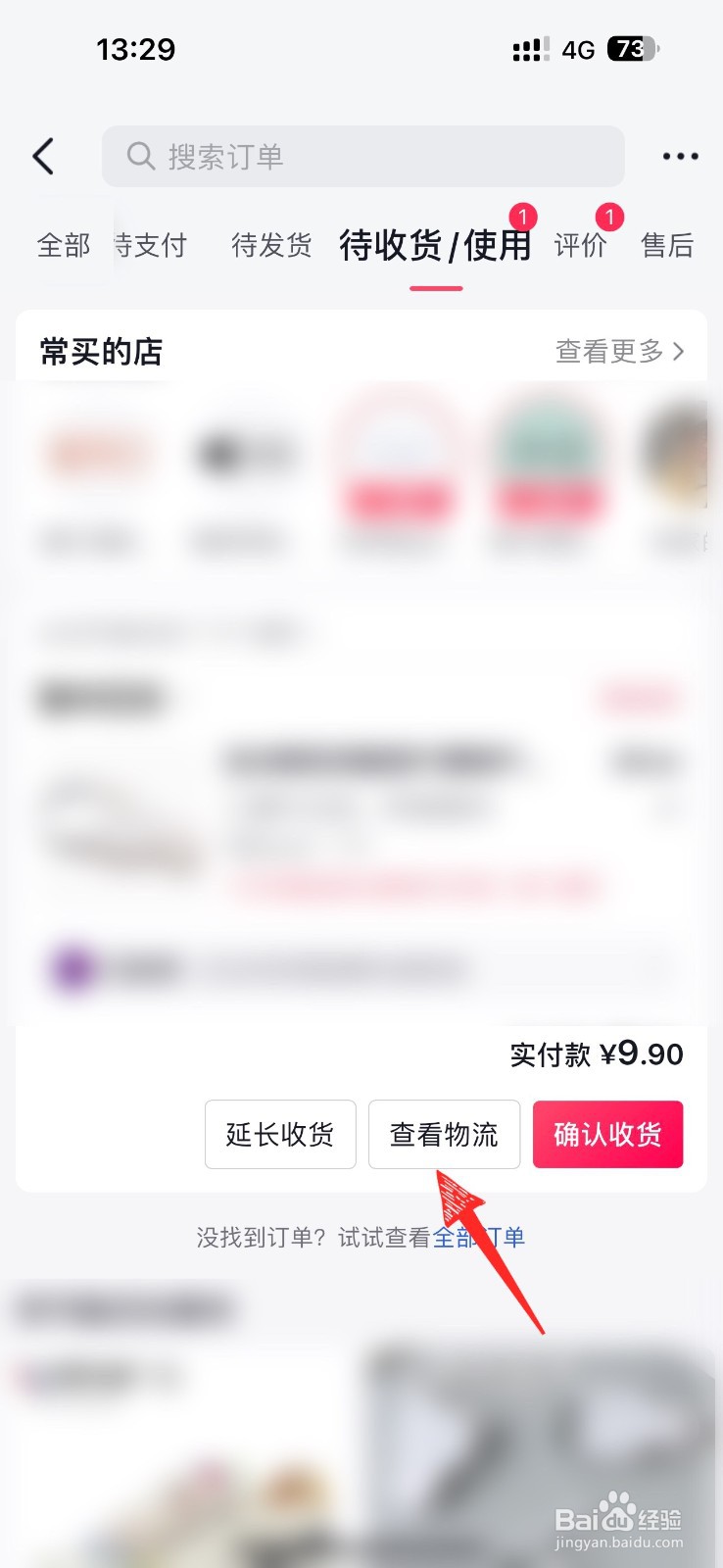This screenshot has height=1568, width=723.
Task: Tap the 搜索订单 search input field
Action: click(362, 157)
